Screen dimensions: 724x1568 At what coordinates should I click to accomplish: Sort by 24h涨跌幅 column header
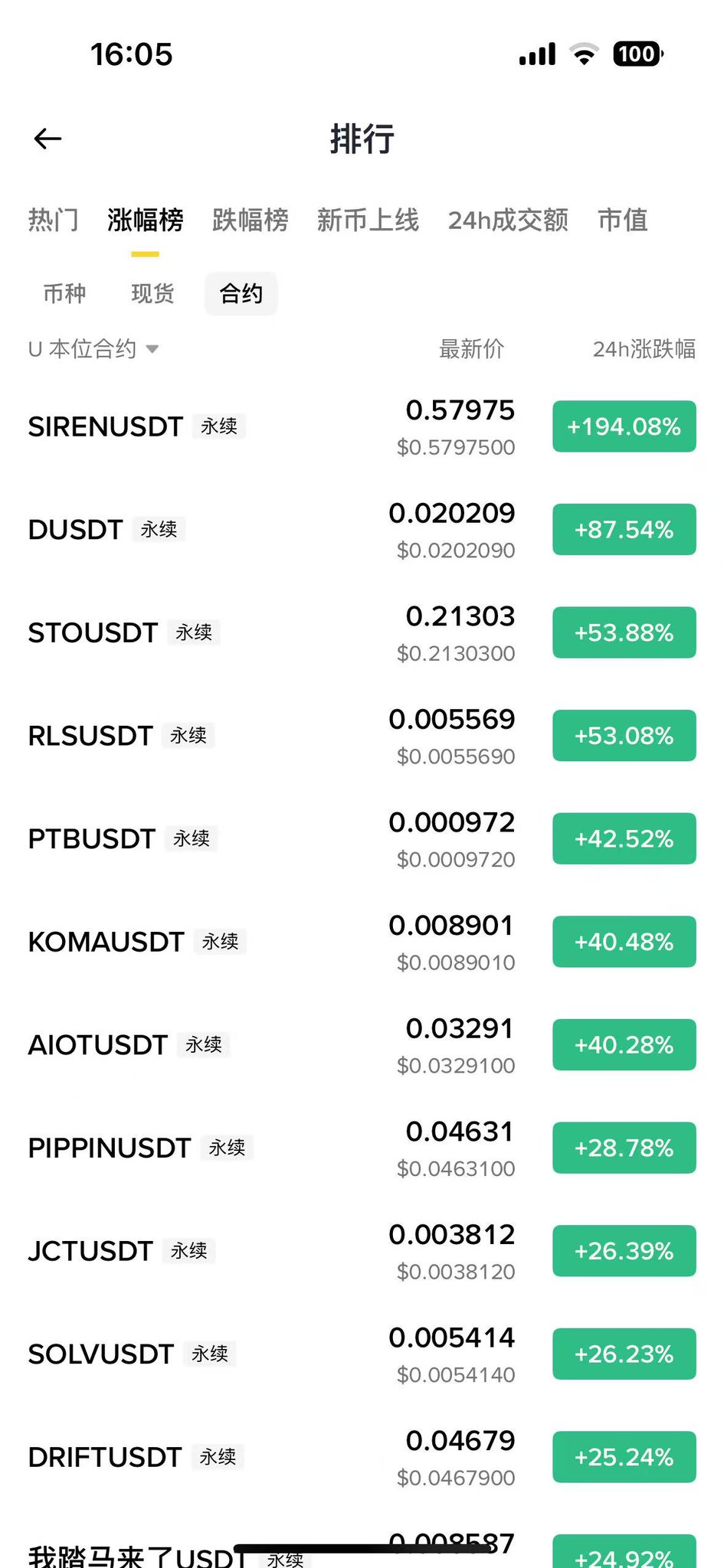point(644,349)
